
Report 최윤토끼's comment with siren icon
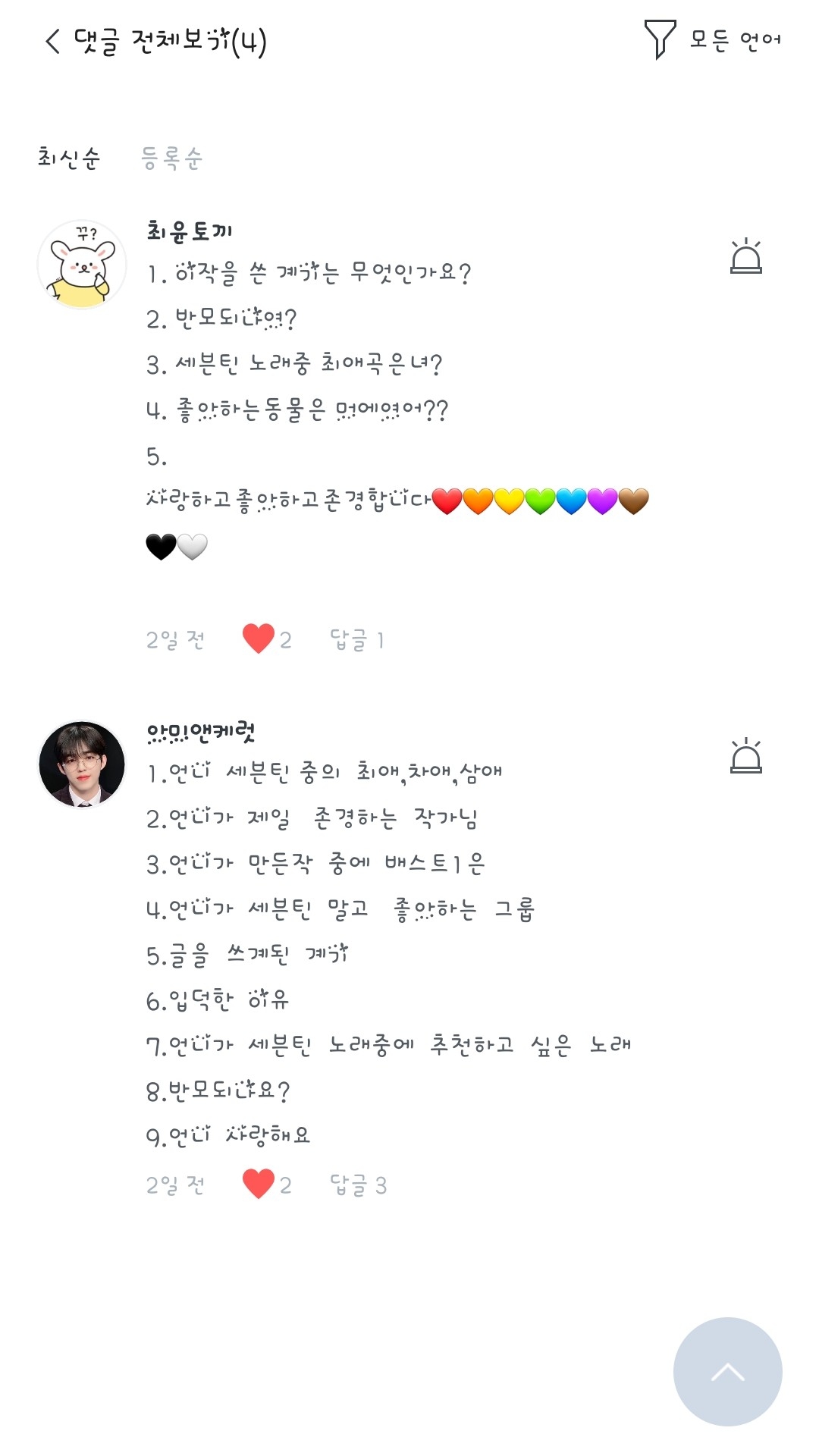point(745,256)
